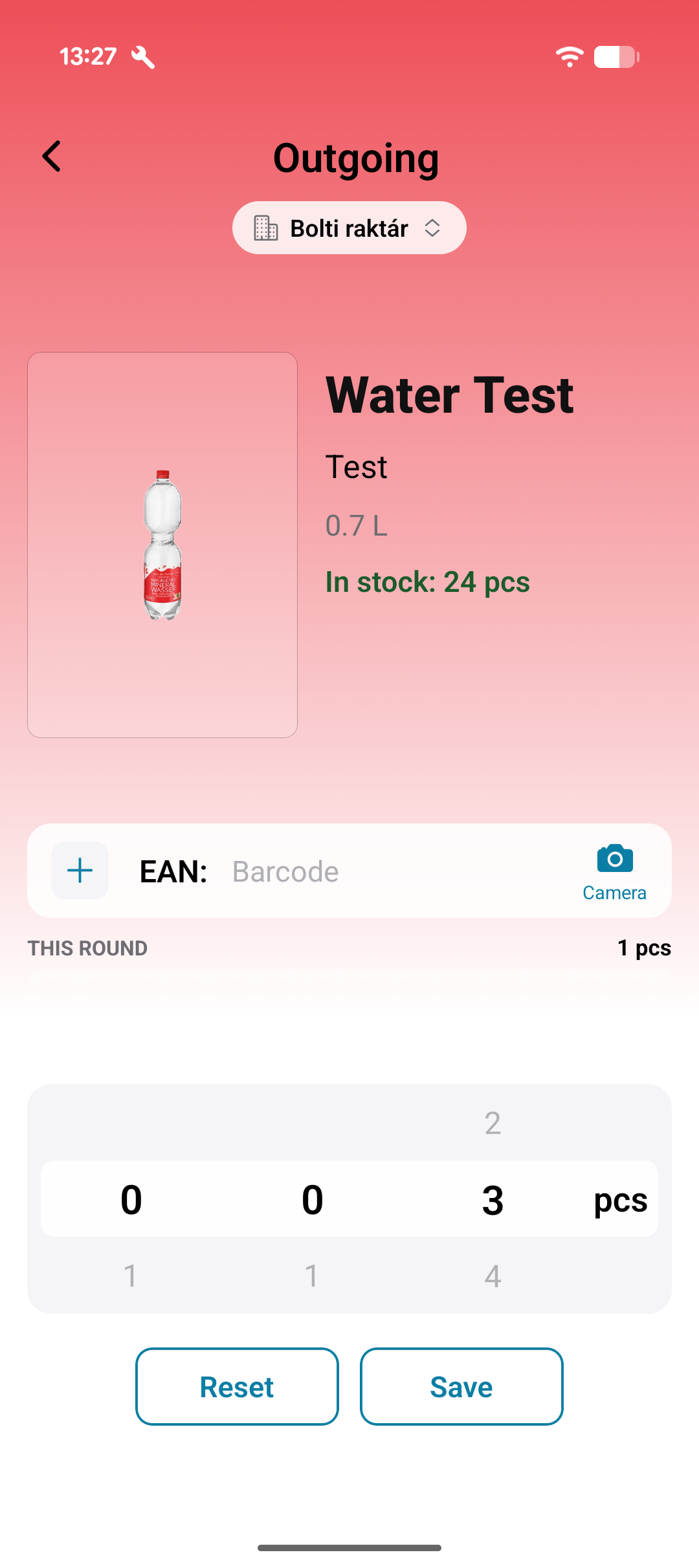This screenshot has height=1568, width=699.
Task: Open the Camera barcode scanner
Action: pyautogui.click(x=614, y=873)
